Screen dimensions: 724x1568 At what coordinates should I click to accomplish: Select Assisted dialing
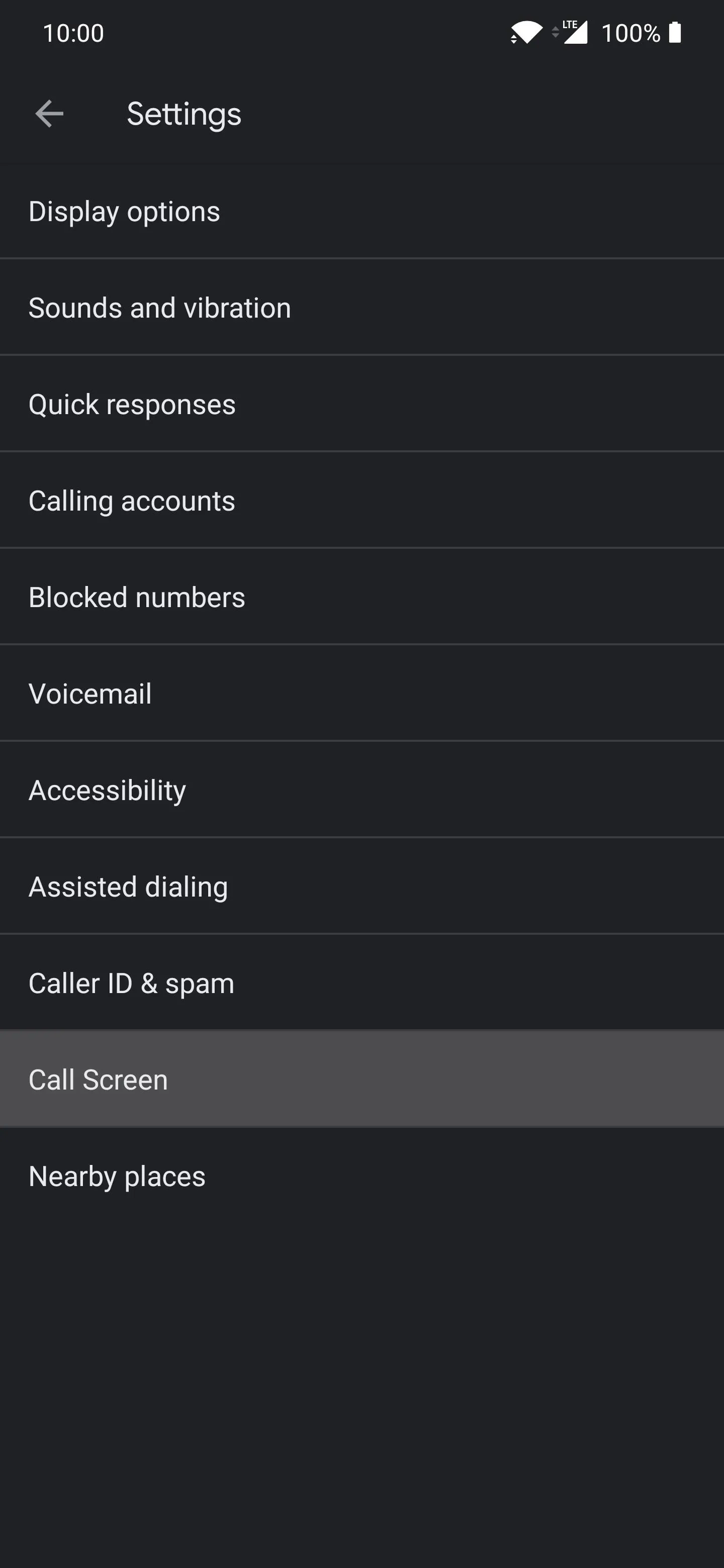(x=361, y=886)
